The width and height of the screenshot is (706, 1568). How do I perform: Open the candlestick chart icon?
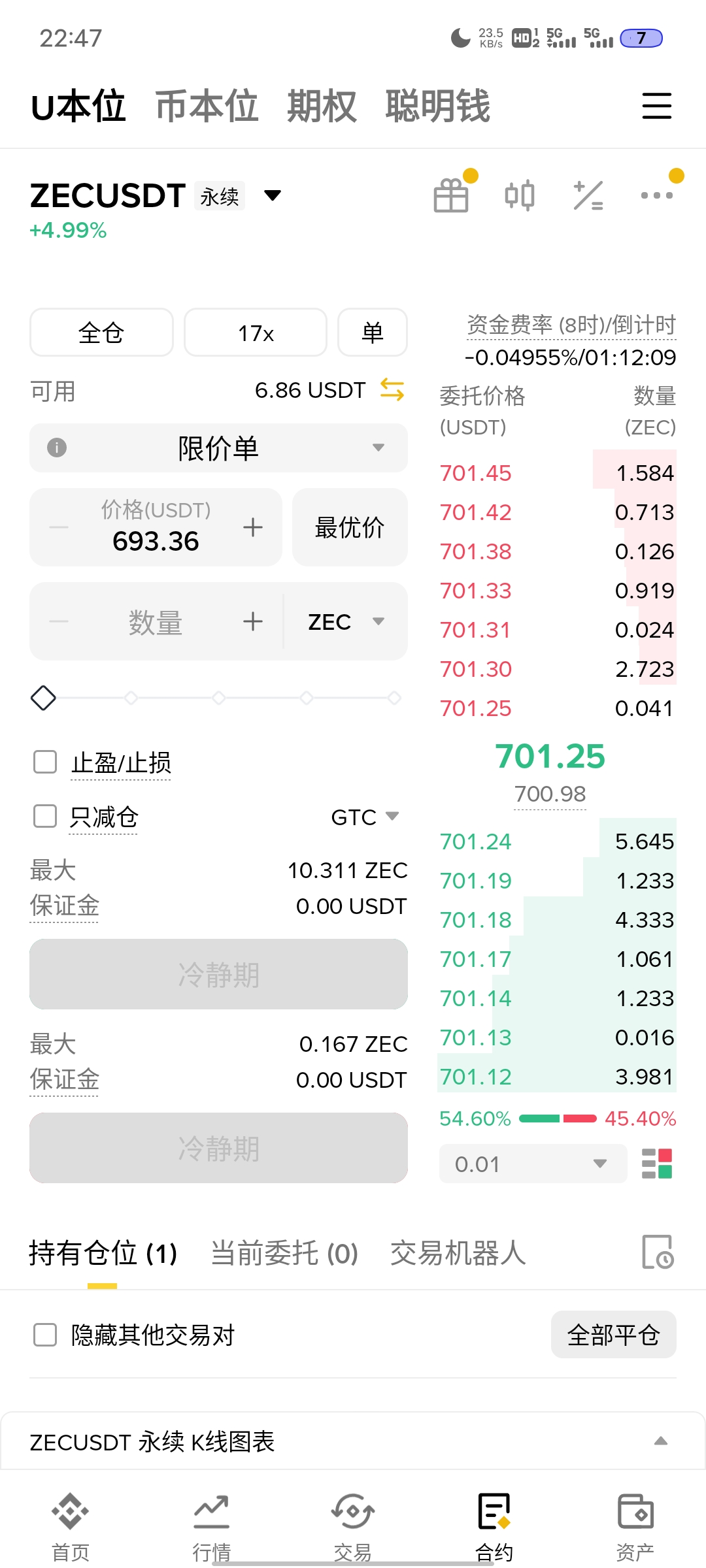pyautogui.click(x=520, y=195)
